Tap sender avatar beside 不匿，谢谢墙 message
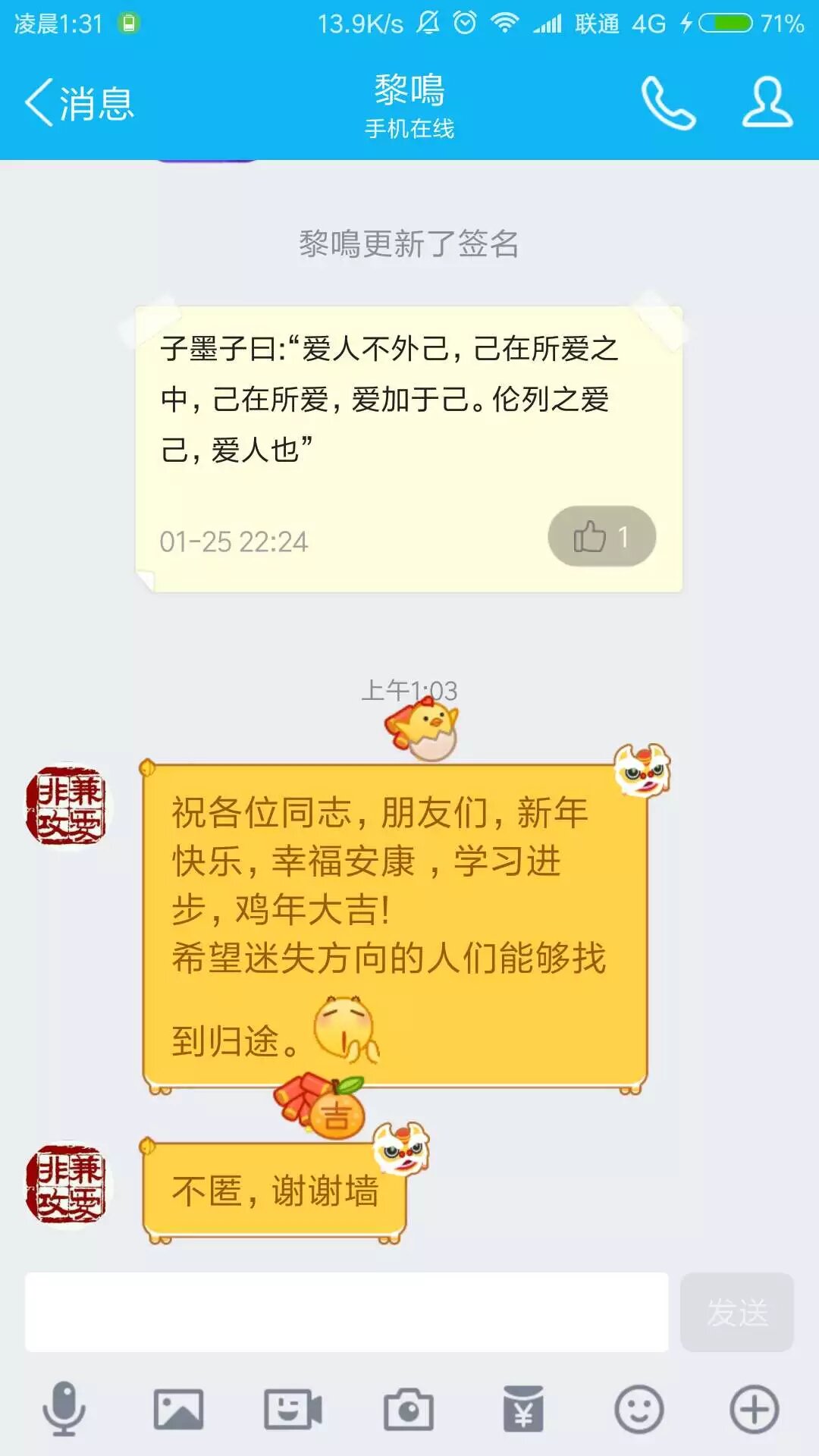The height and width of the screenshot is (1456, 819). coord(66,1185)
